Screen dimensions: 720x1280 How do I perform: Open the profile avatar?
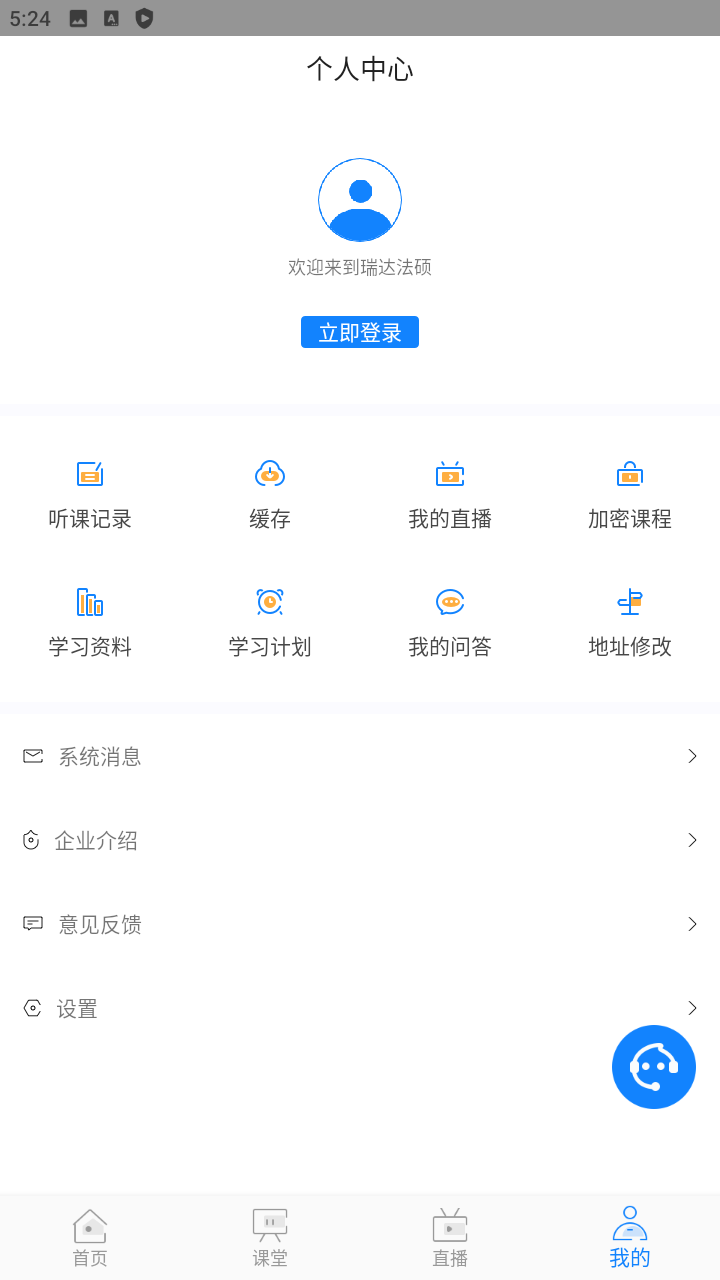[x=360, y=200]
